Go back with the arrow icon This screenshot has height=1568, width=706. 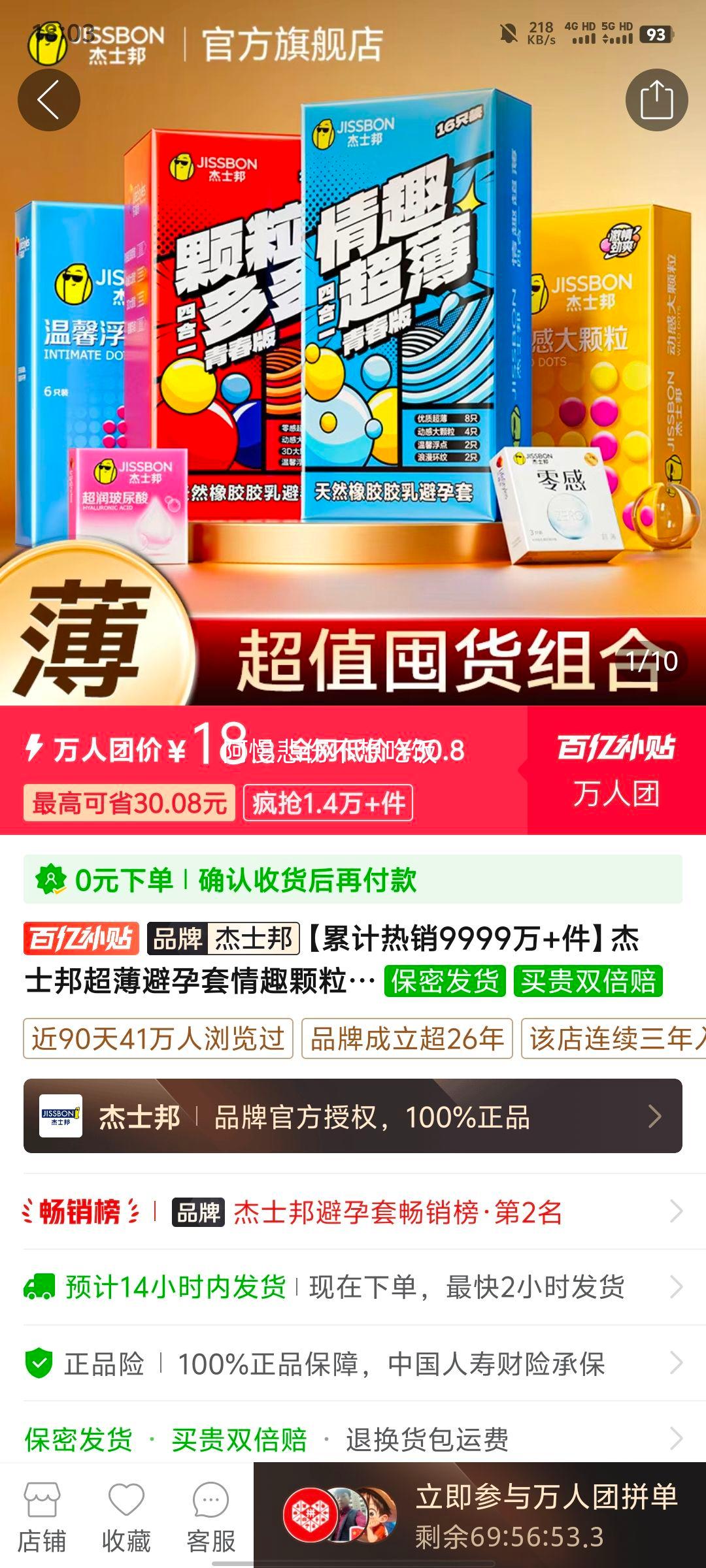pos(48,100)
